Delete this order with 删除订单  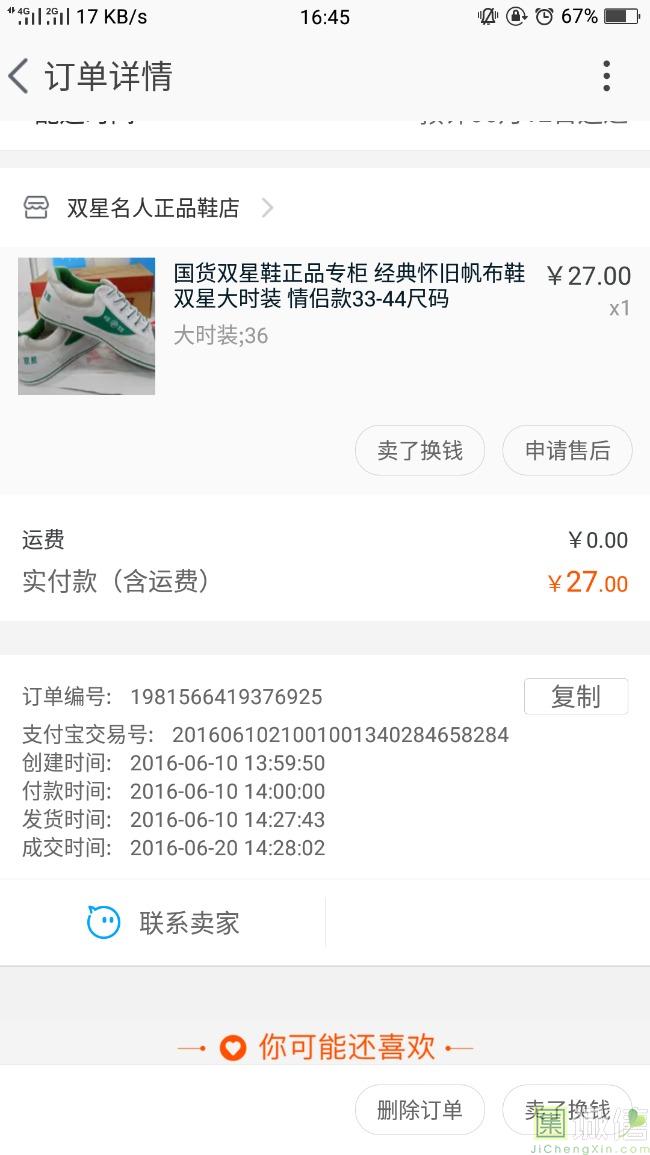(419, 1109)
